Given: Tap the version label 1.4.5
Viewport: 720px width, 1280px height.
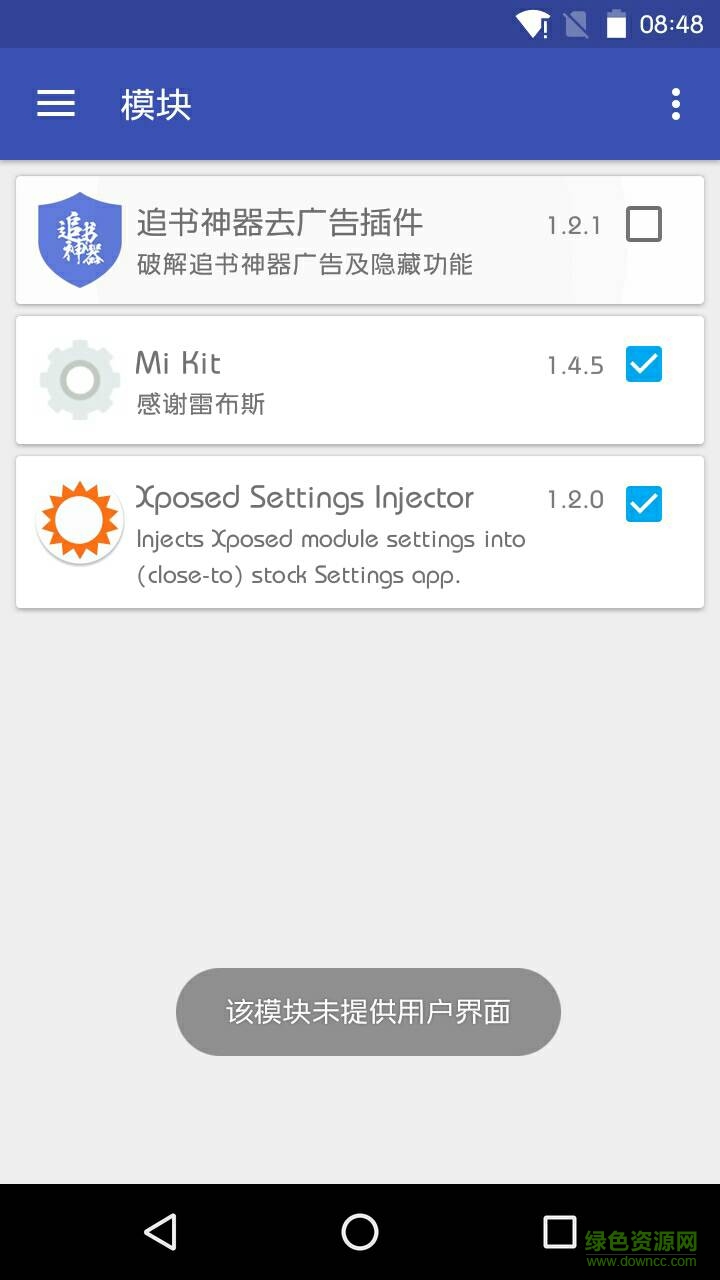Looking at the screenshot, I should pyautogui.click(x=575, y=365).
